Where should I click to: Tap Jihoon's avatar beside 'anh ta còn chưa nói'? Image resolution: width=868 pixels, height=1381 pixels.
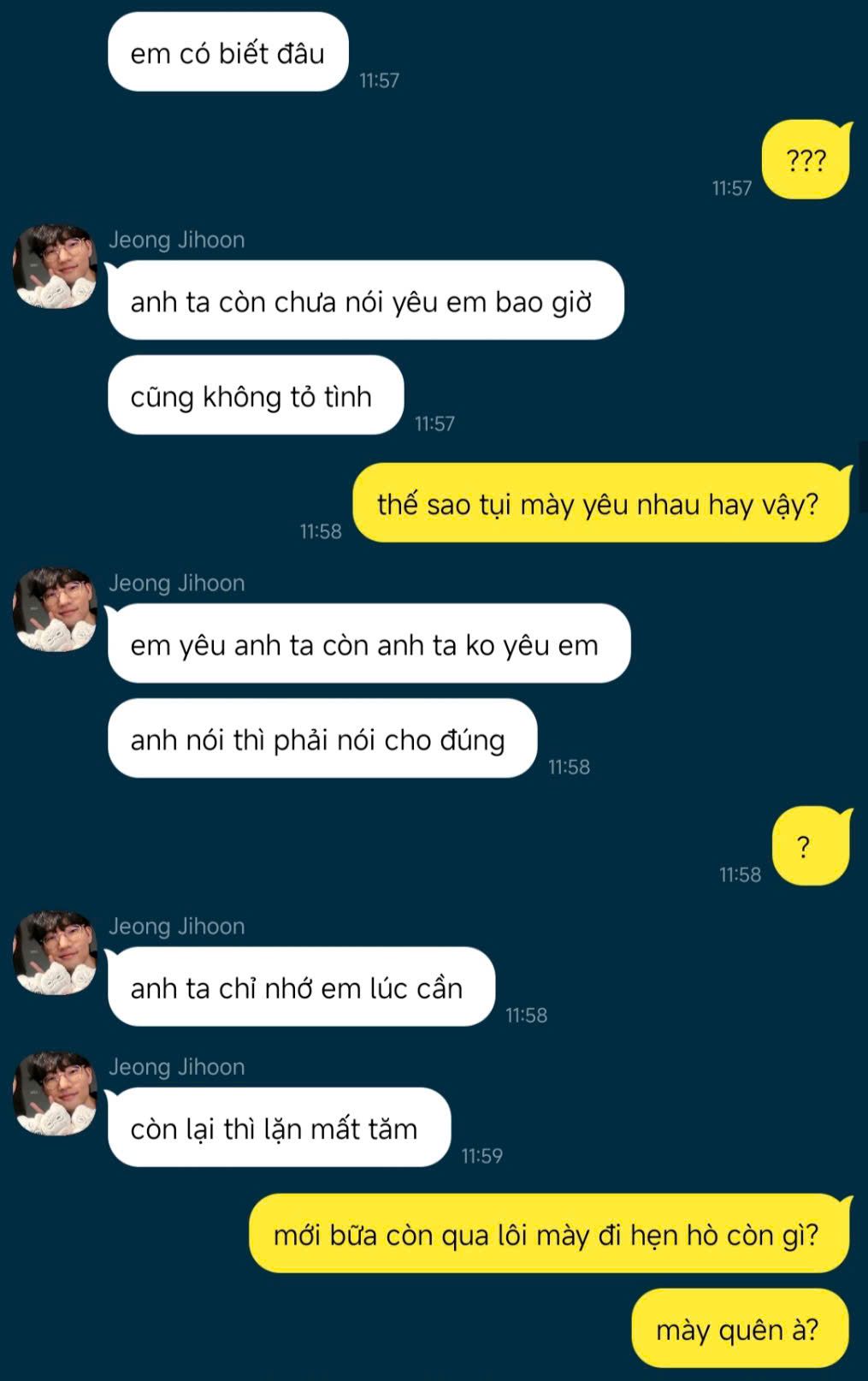[55, 266]
